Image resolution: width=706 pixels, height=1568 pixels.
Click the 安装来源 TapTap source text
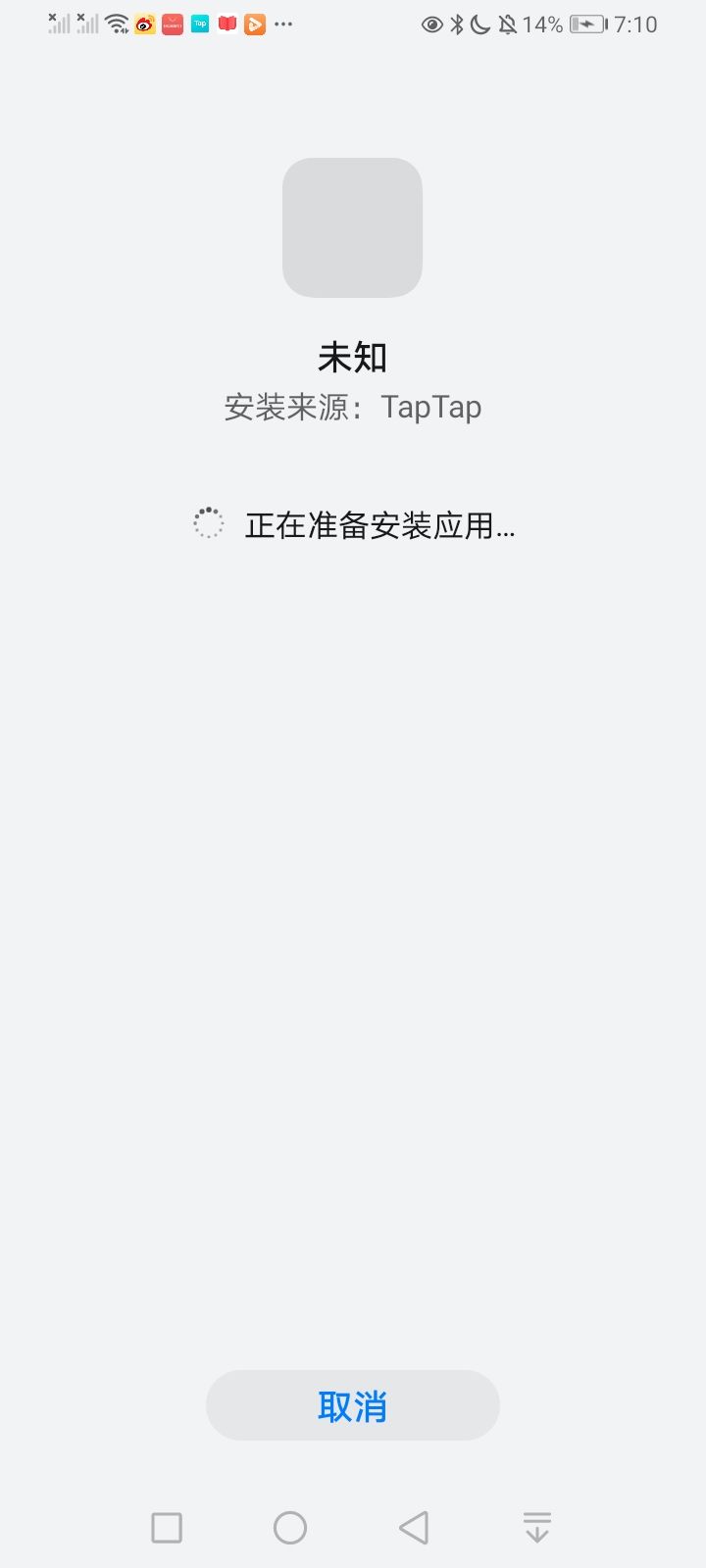352,407
